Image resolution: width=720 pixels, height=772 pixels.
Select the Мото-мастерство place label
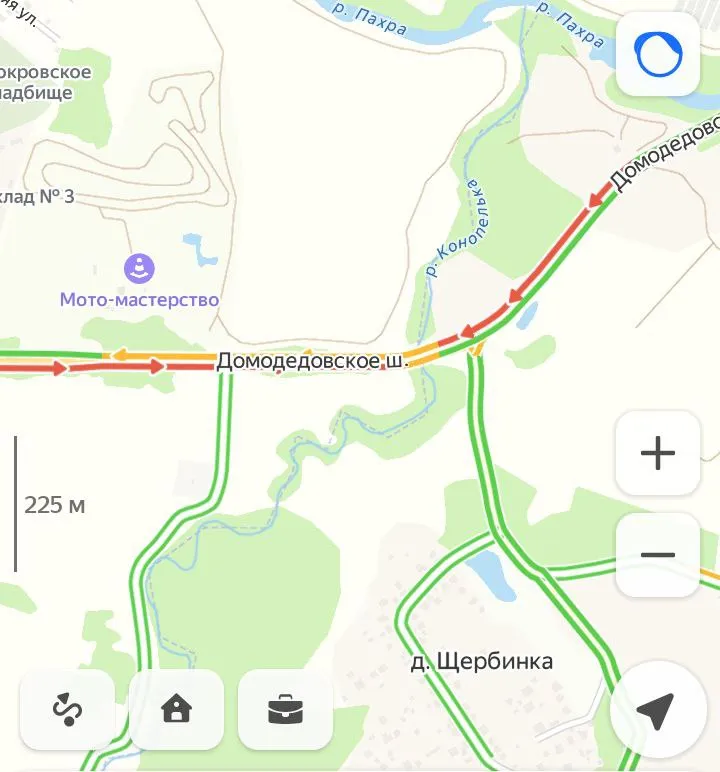[139, 297]
